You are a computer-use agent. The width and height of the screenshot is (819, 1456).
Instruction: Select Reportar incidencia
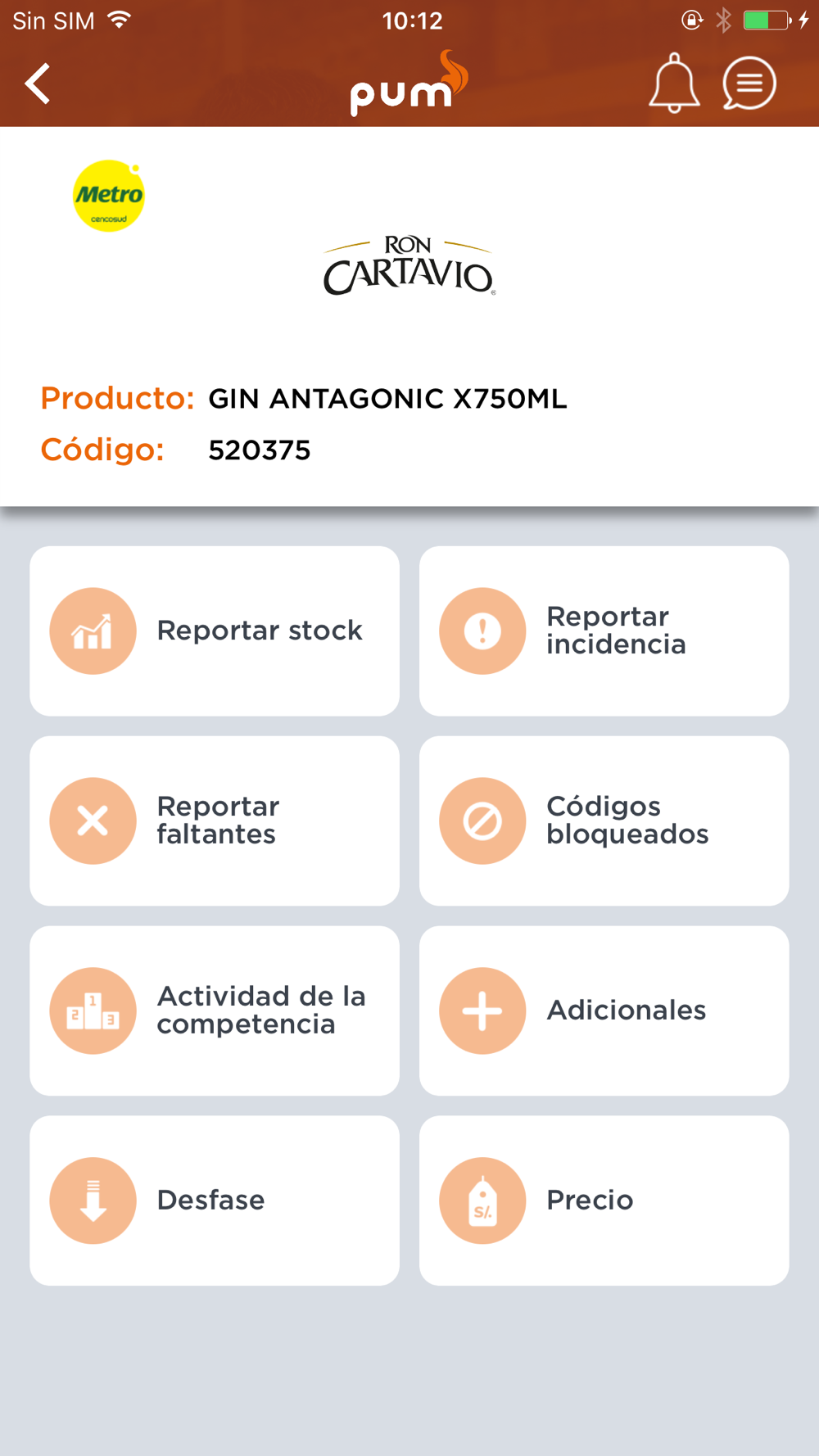(604, 631)
